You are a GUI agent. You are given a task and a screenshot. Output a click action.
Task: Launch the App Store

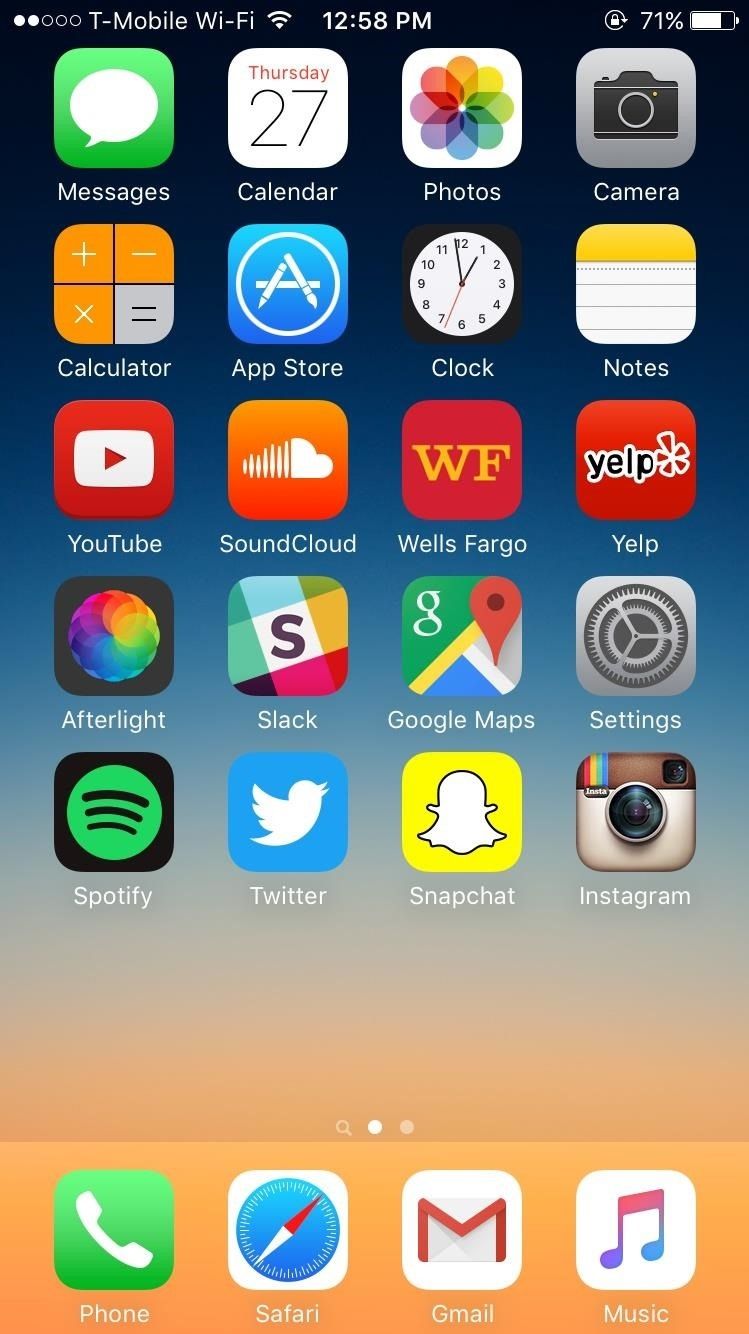pyautogui.click(x=287, y=284)
